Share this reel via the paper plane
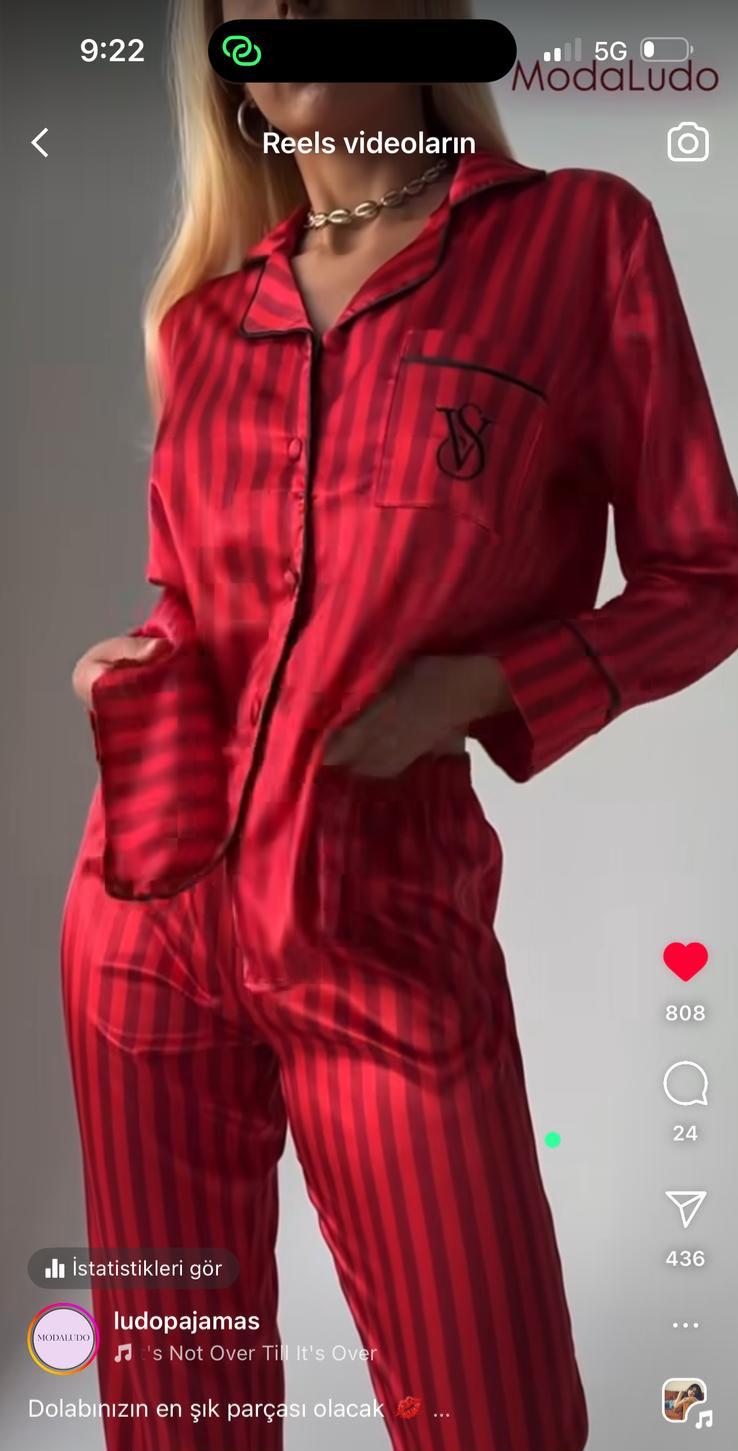This screenshot has height=1451, width=738. (x=685, y=1209)
